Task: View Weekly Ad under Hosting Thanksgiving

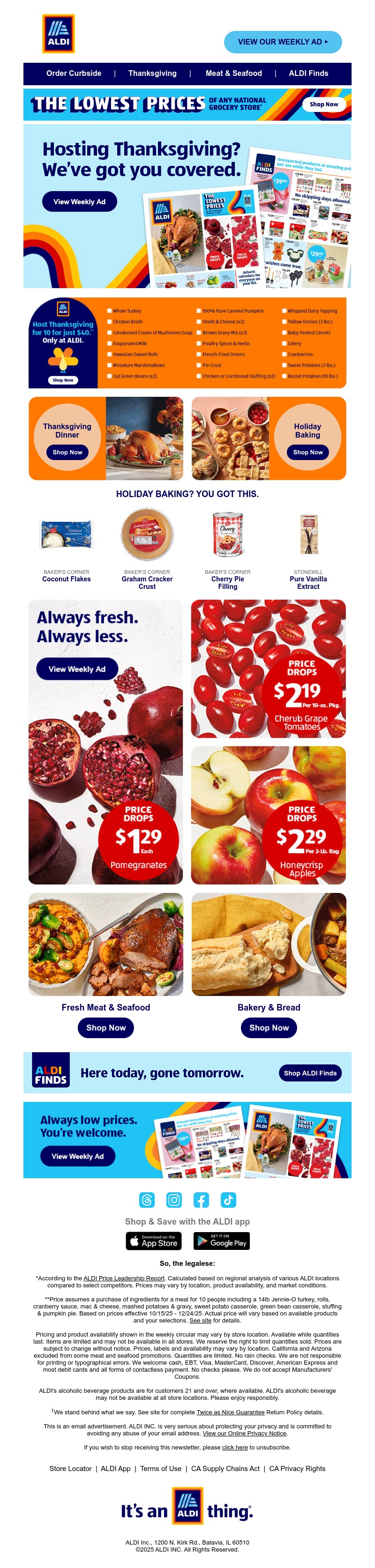Action: click(79, 201)
